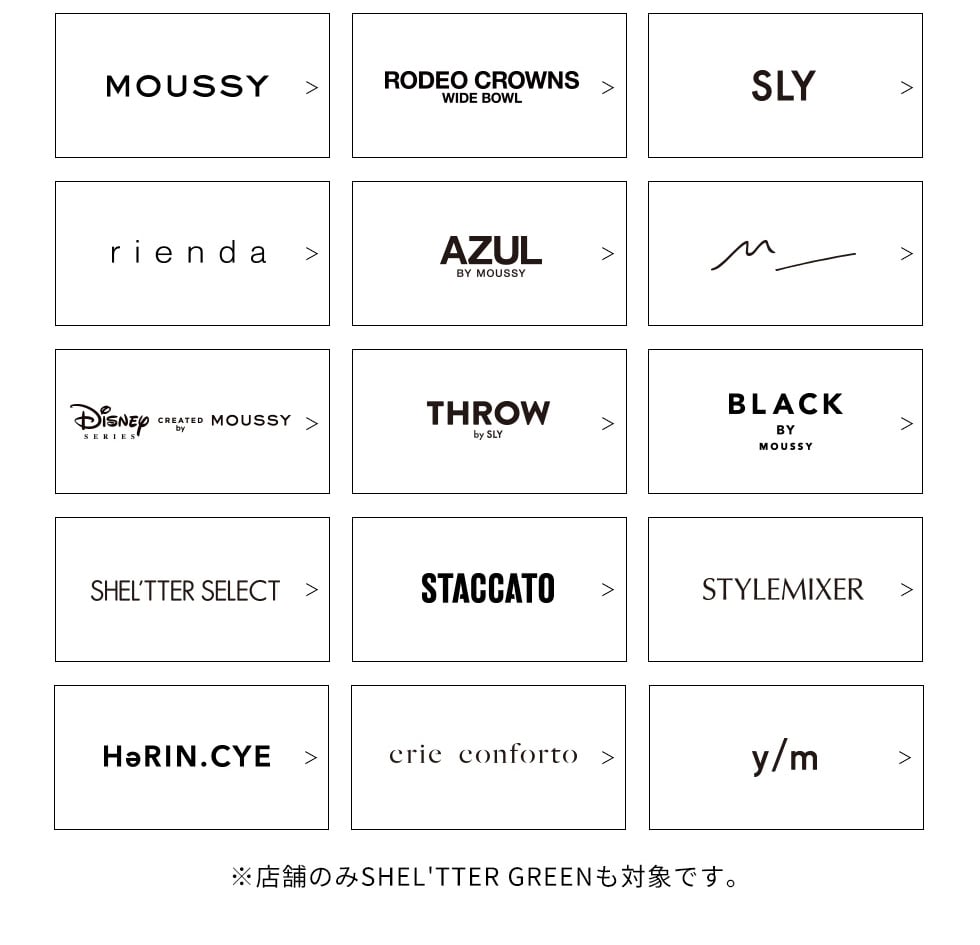This screenshot has width=980, height=945.
Task: Open the handwritten M logo brand tile
Action: [785, 254]
